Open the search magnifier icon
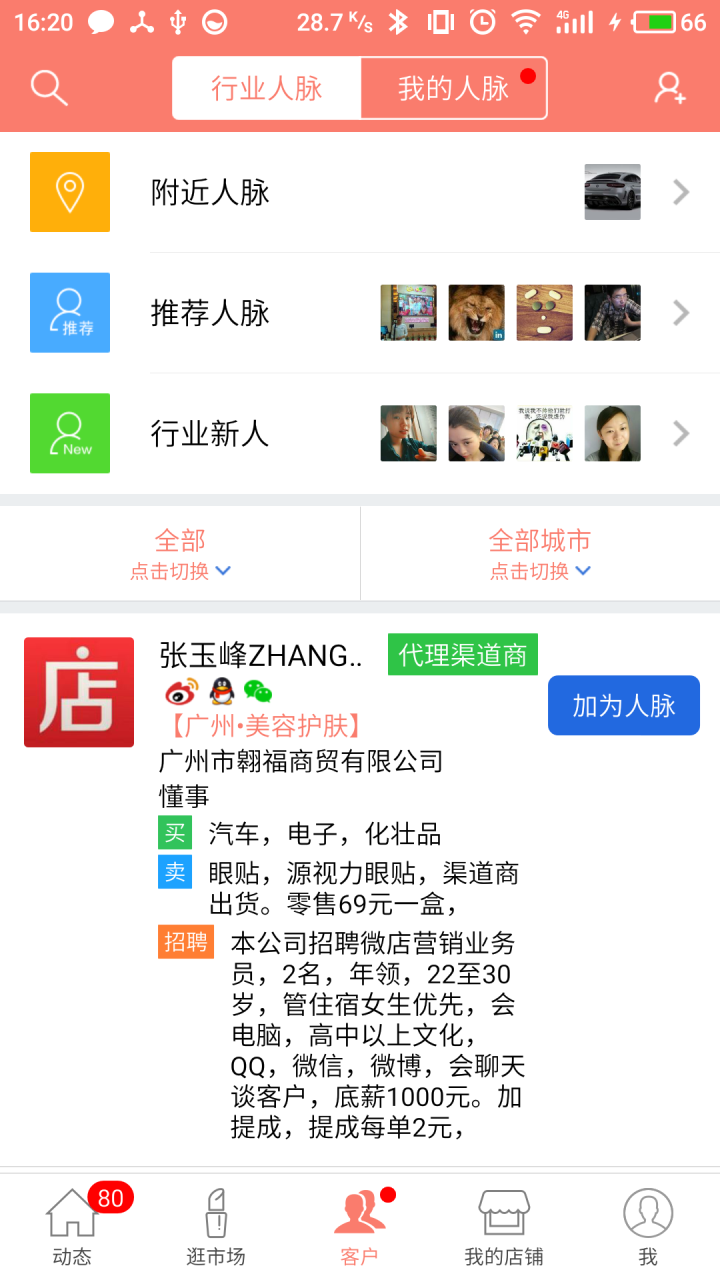 (48, 88)
